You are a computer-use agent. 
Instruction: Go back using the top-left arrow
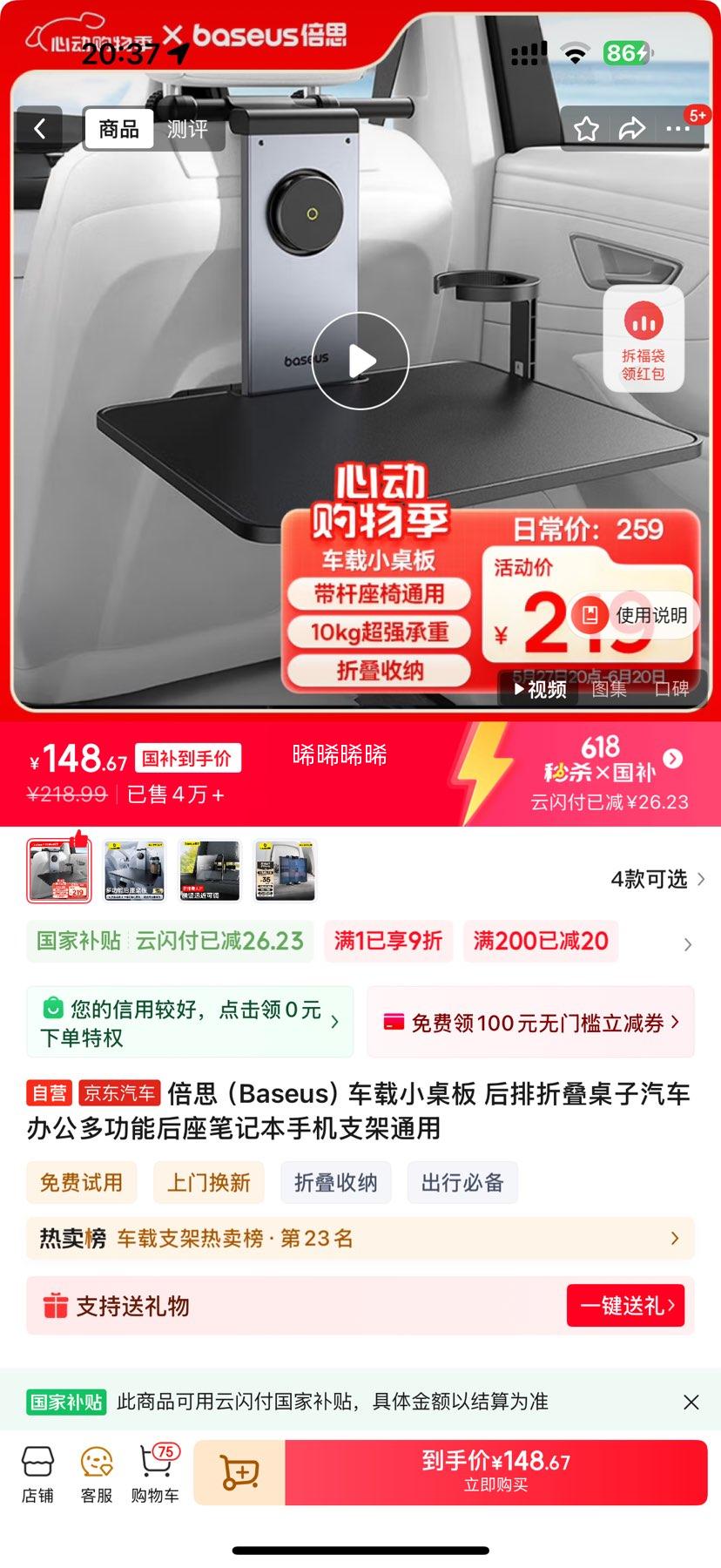(x=39, y=130)
